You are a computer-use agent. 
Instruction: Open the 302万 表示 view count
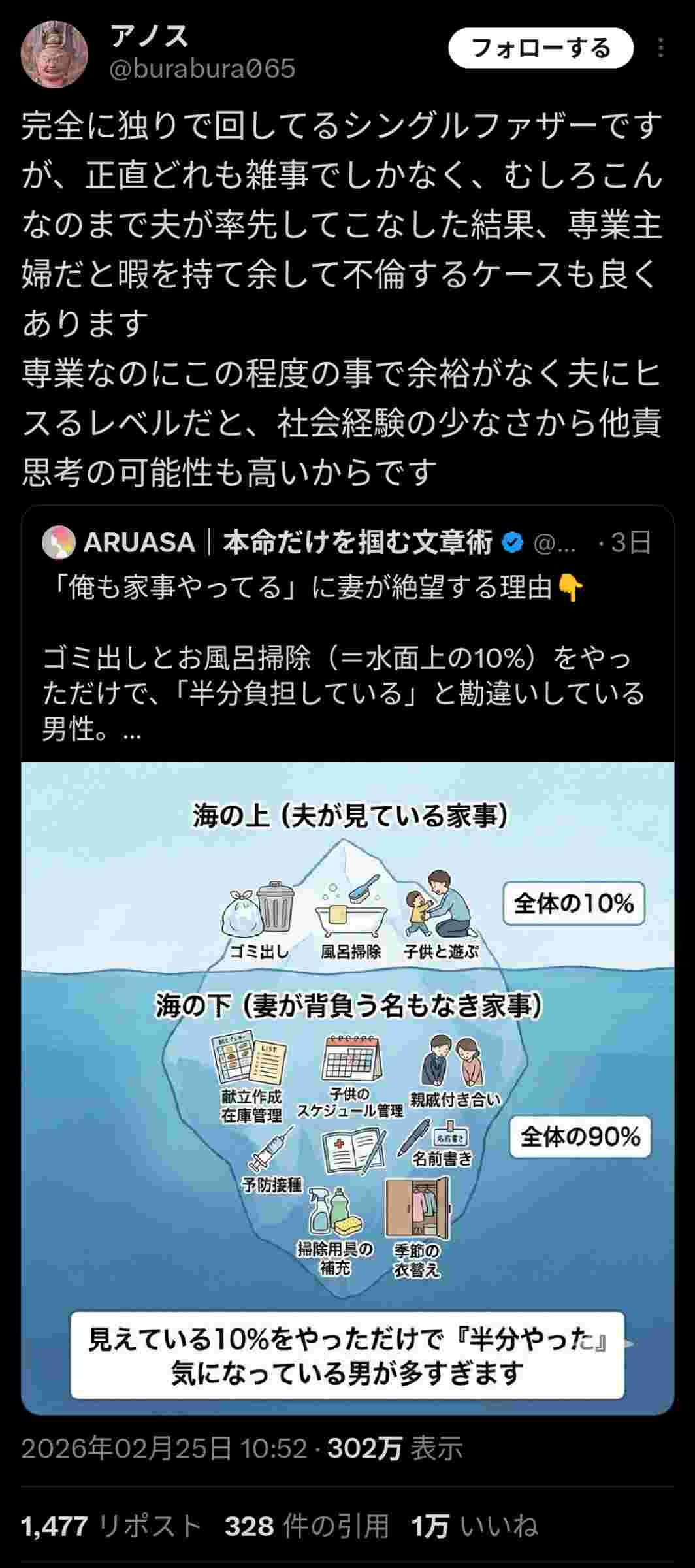(x=395, y=1449)
